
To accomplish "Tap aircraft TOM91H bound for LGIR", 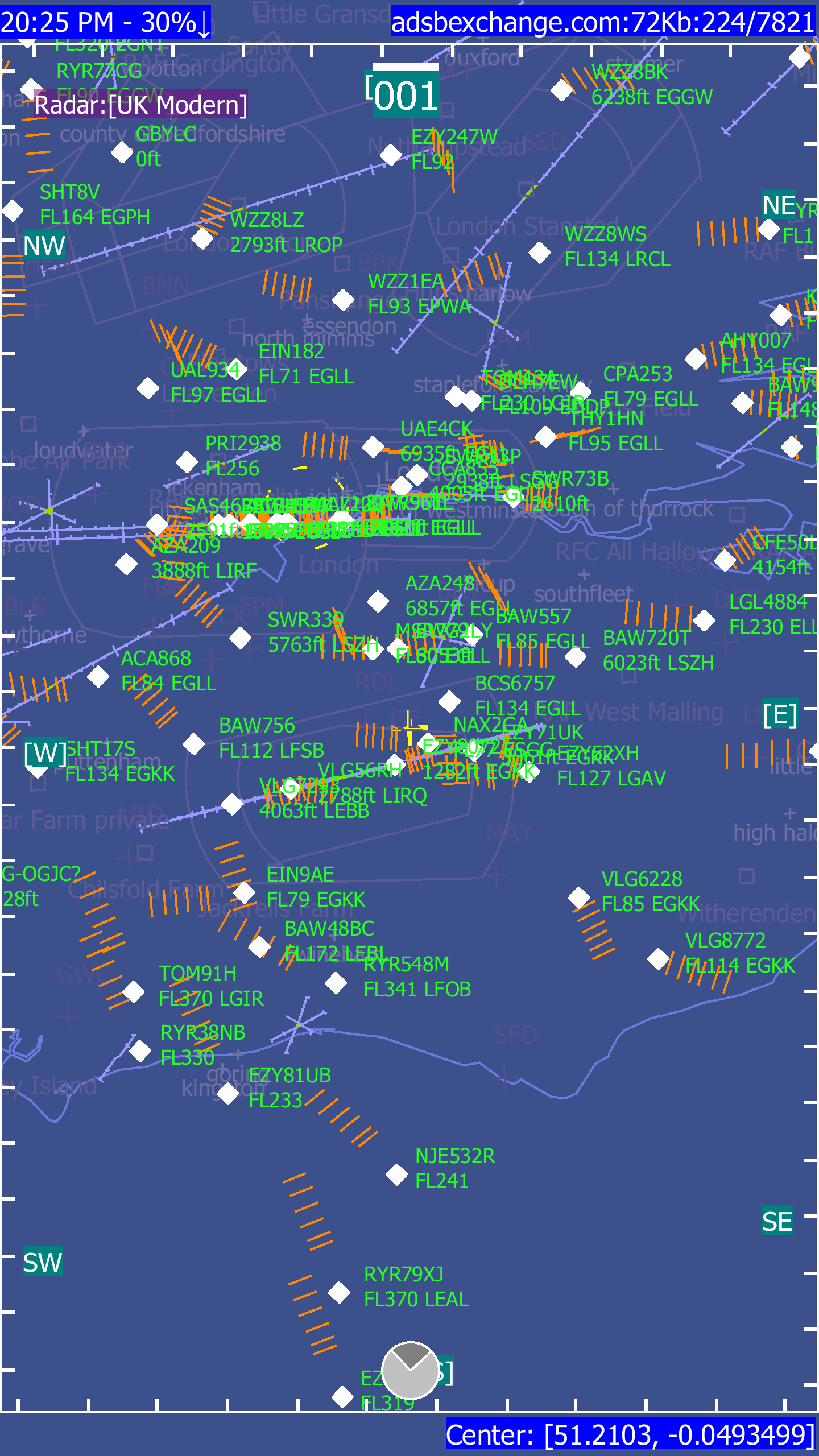I will click(x=134, y=991).
